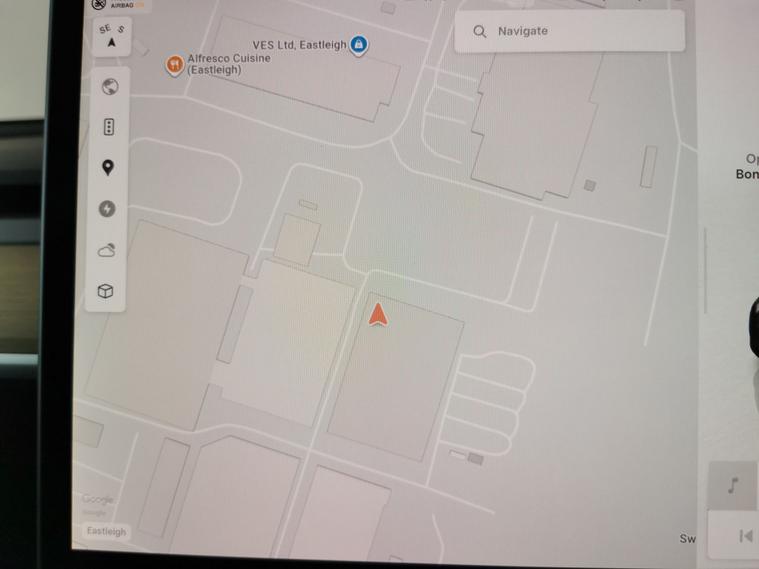Skip to the previous track
759x569 pixels.
point(745,536)
